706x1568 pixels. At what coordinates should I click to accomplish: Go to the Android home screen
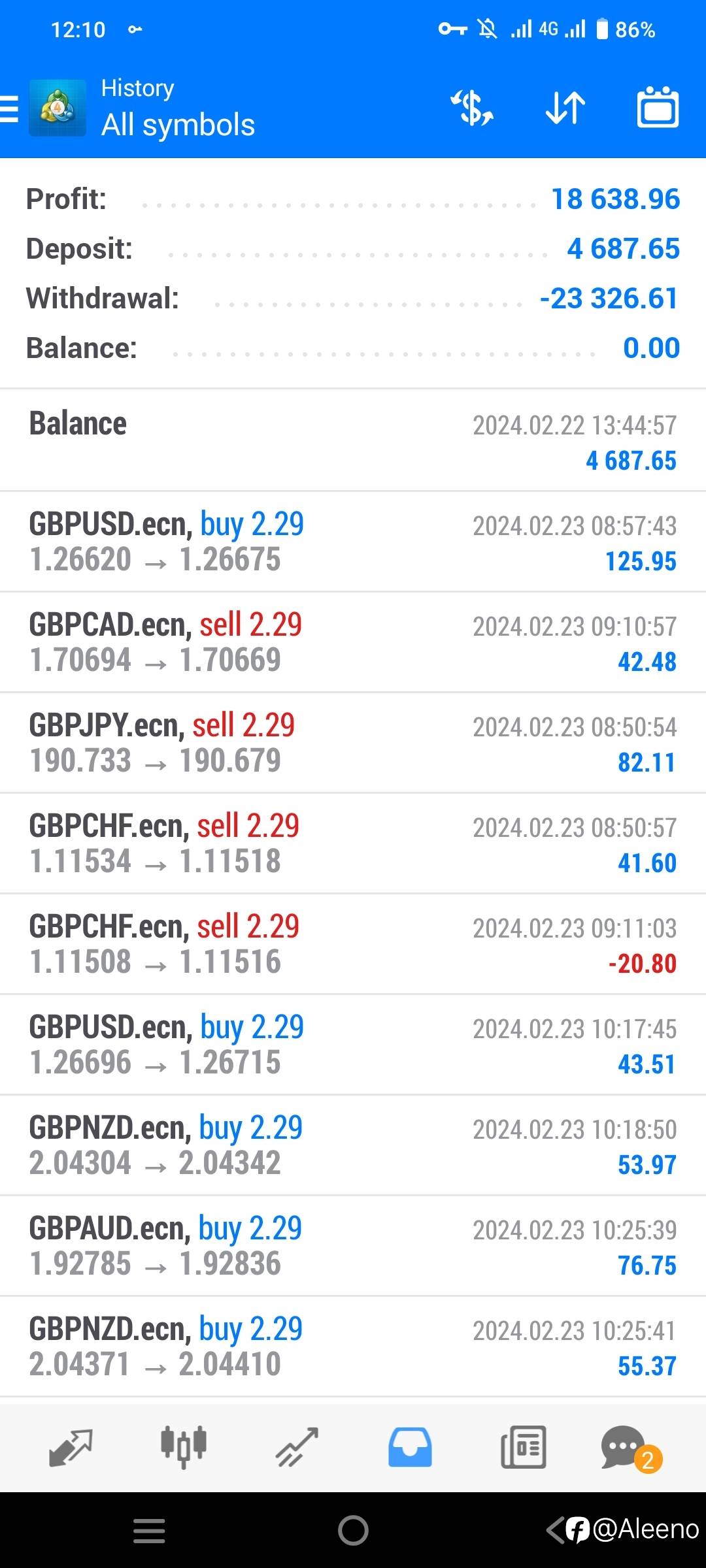[x=353, y=1530]
